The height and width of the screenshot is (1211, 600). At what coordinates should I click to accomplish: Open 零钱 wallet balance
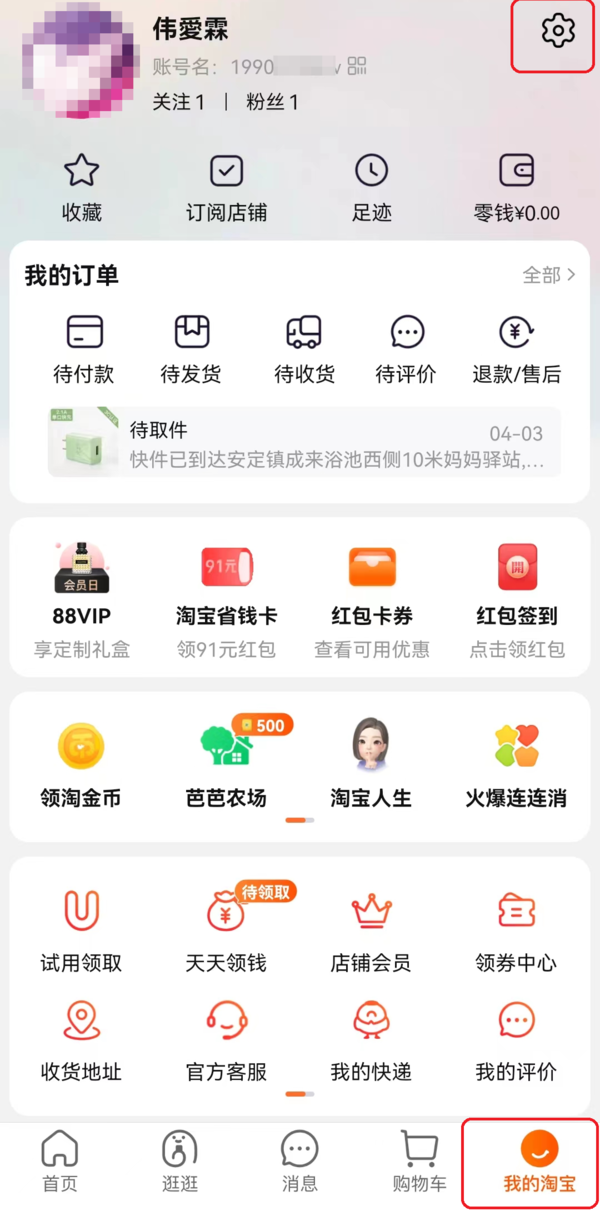(516, 188)
